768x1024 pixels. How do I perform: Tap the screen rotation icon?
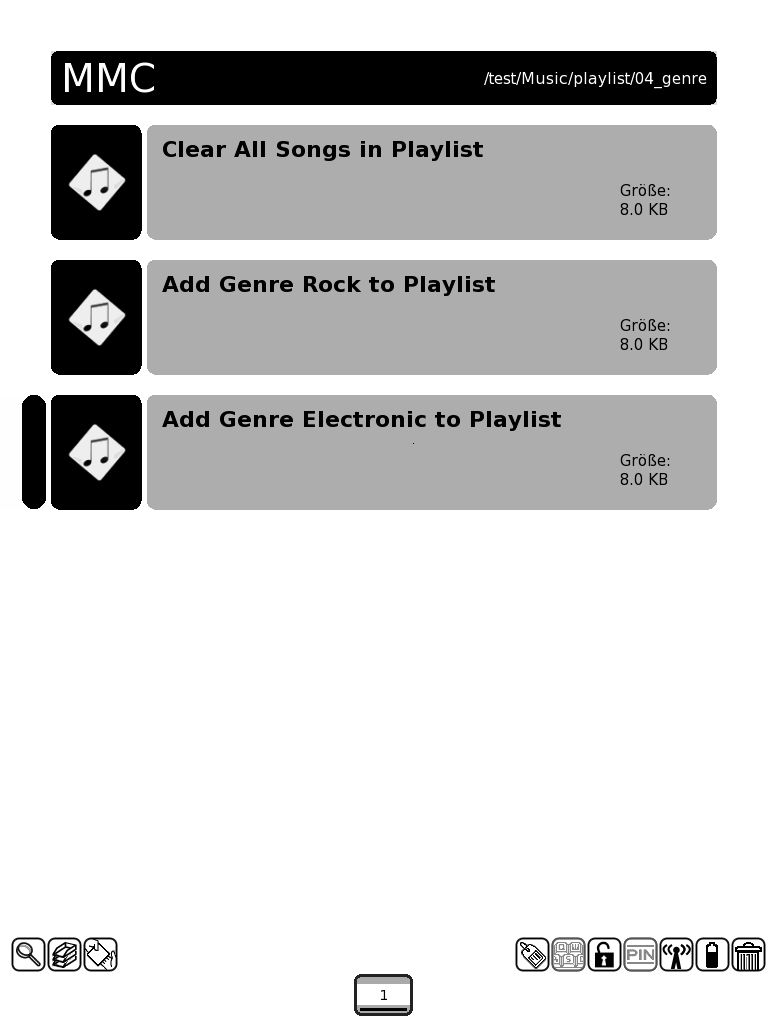(100, 955)
